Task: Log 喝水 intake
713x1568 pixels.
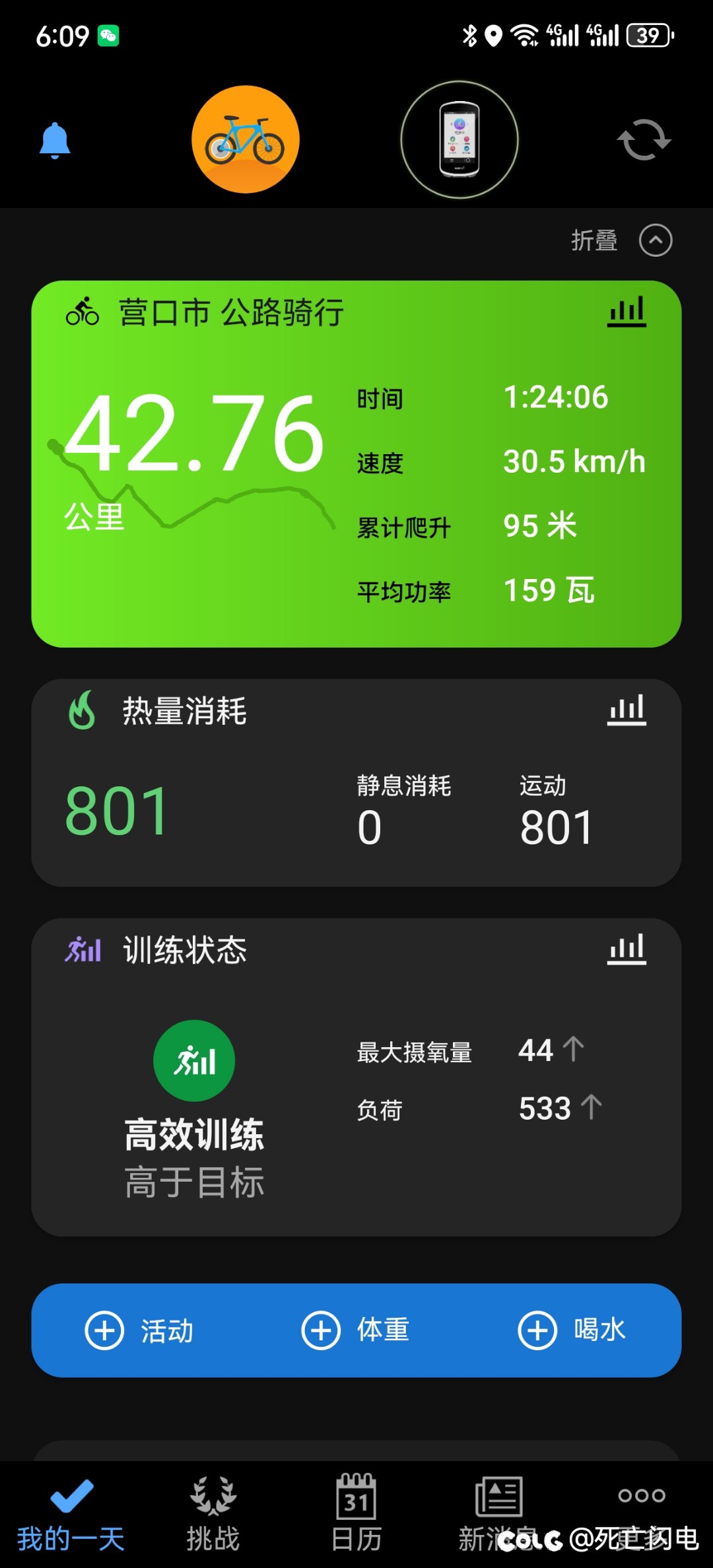Action: (x=573, y=1330)
